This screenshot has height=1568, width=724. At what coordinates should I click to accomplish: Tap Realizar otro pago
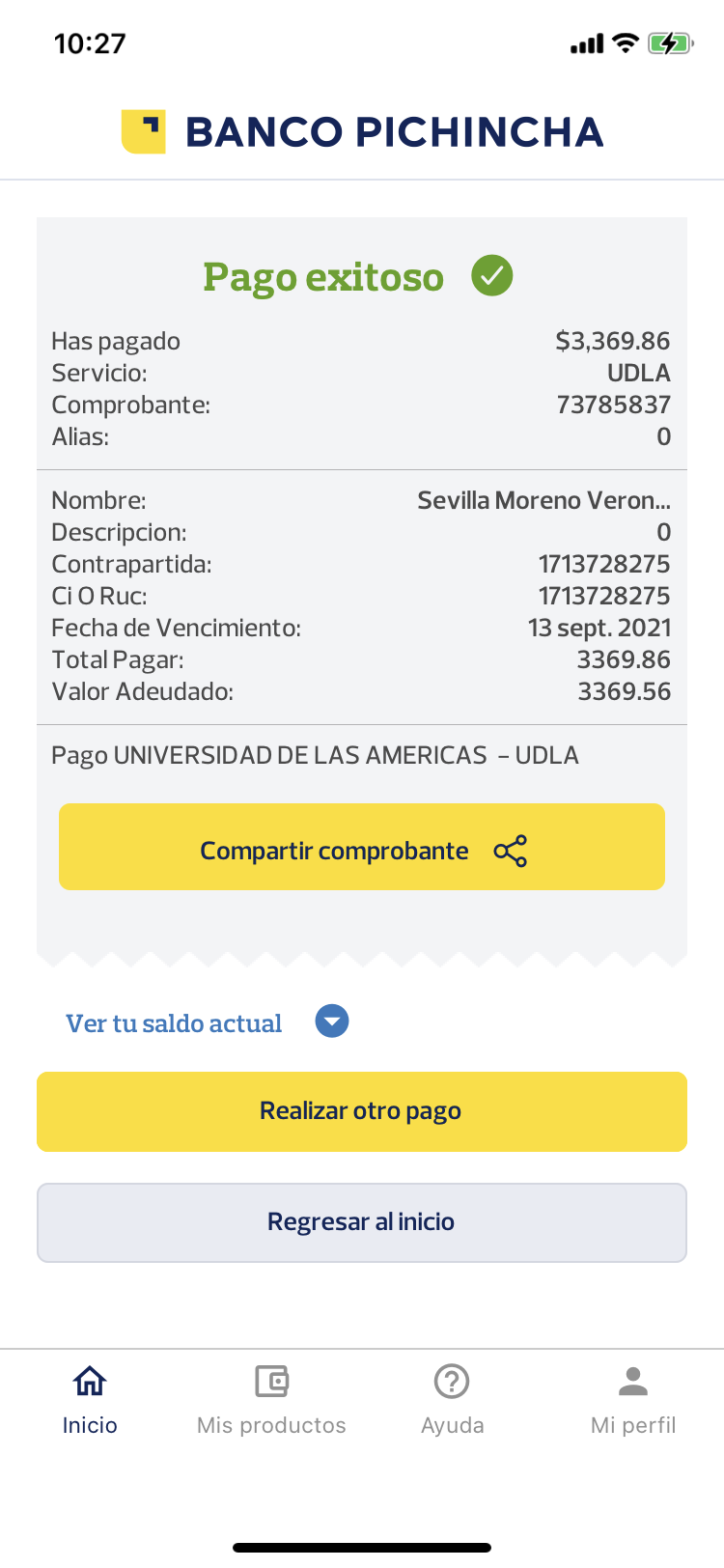click(362, 1111)
